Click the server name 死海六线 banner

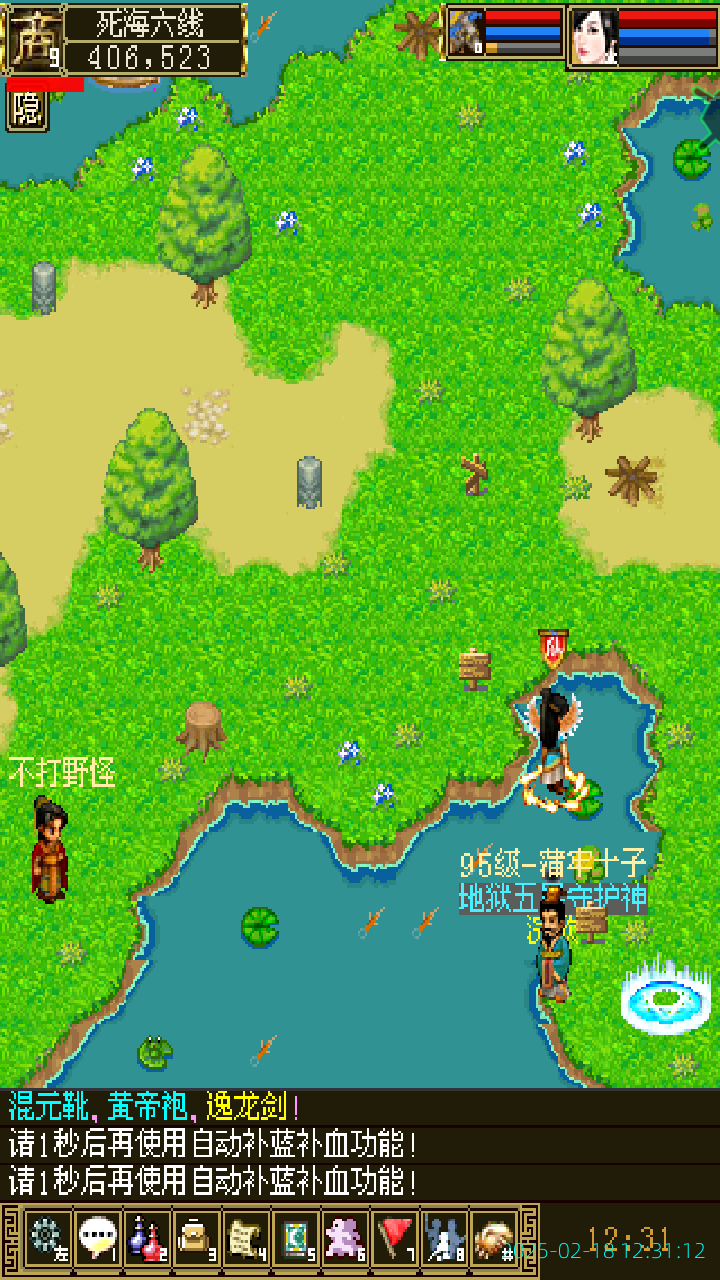[x=150, y=23]
